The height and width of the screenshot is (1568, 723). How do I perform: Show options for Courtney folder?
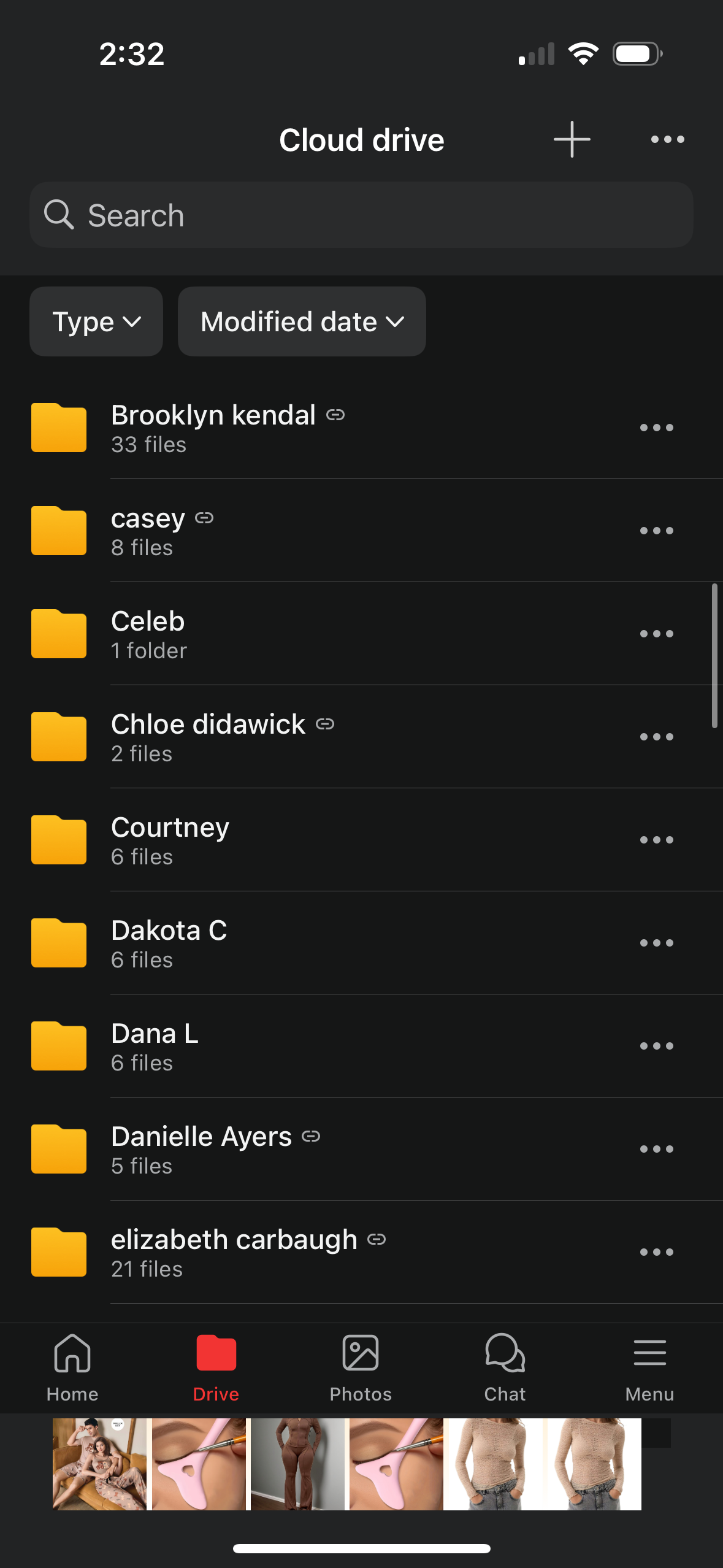click(x=656, y=840)
